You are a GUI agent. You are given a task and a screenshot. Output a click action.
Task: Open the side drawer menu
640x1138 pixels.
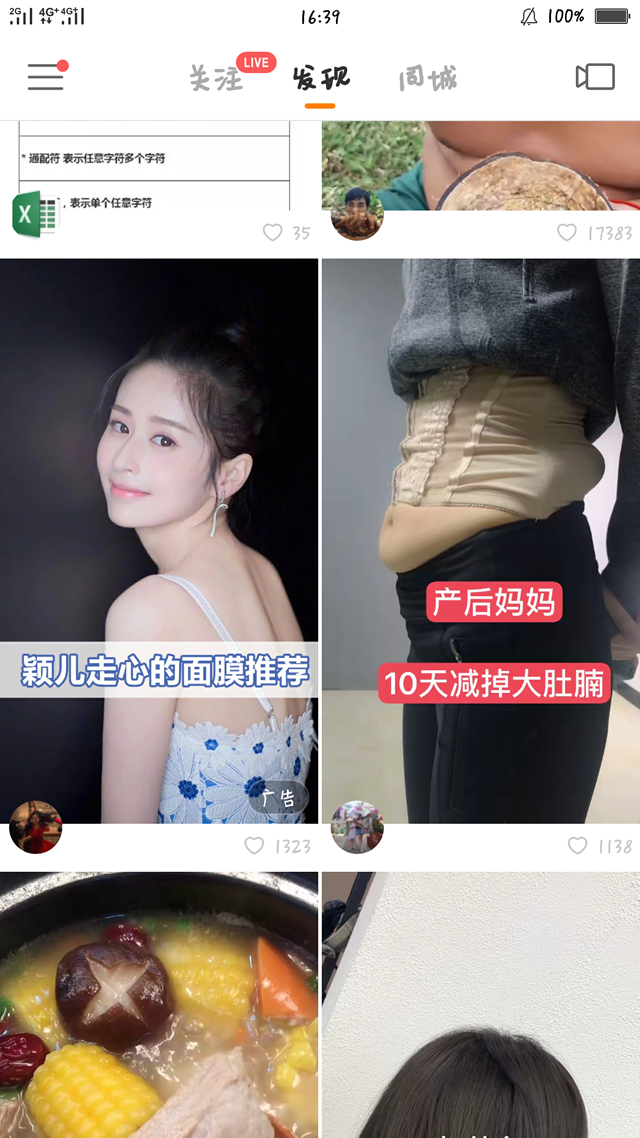click(x=46, y=77)
